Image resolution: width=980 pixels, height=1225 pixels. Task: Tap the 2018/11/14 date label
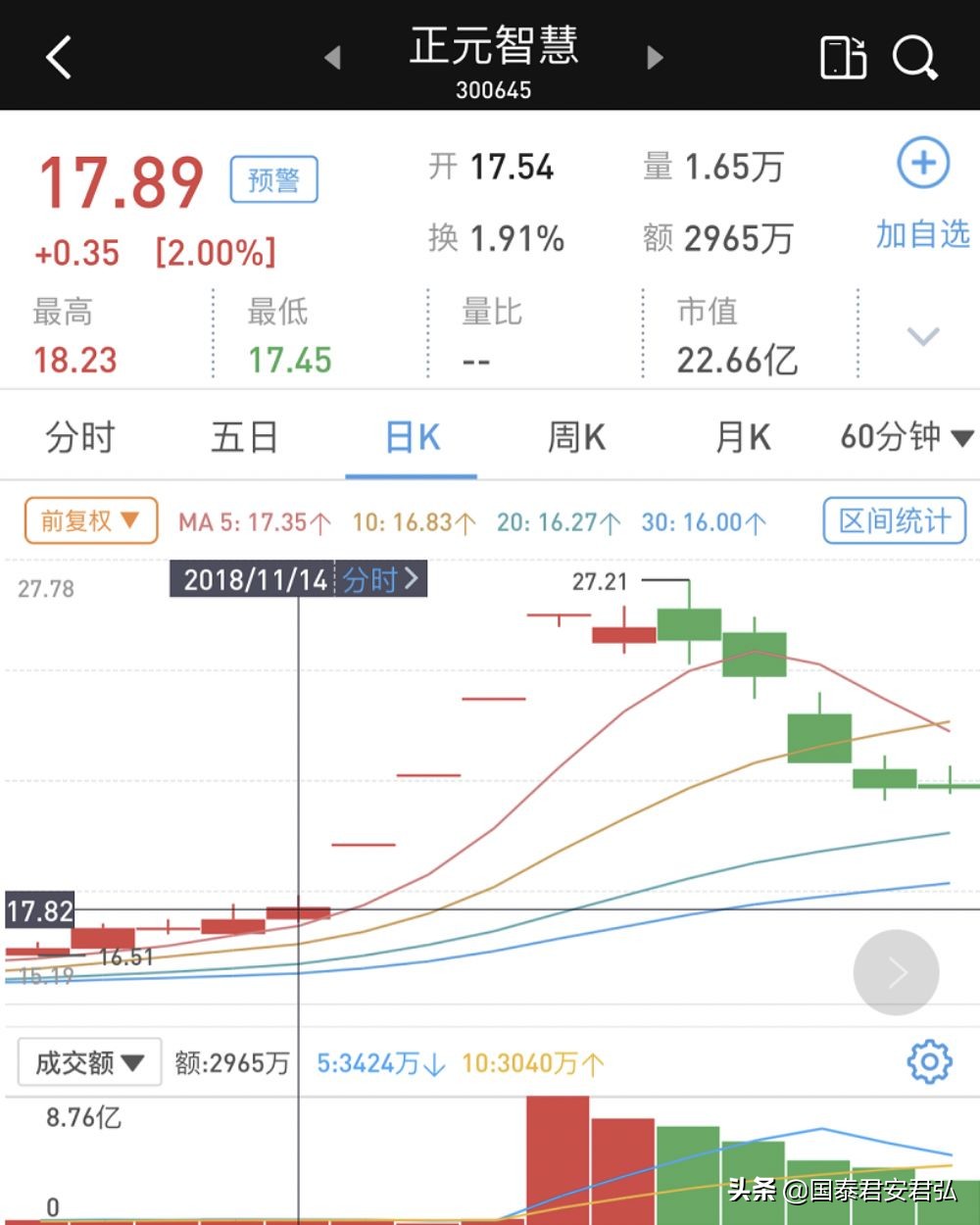pyautogui.click(x=251, y=579)
